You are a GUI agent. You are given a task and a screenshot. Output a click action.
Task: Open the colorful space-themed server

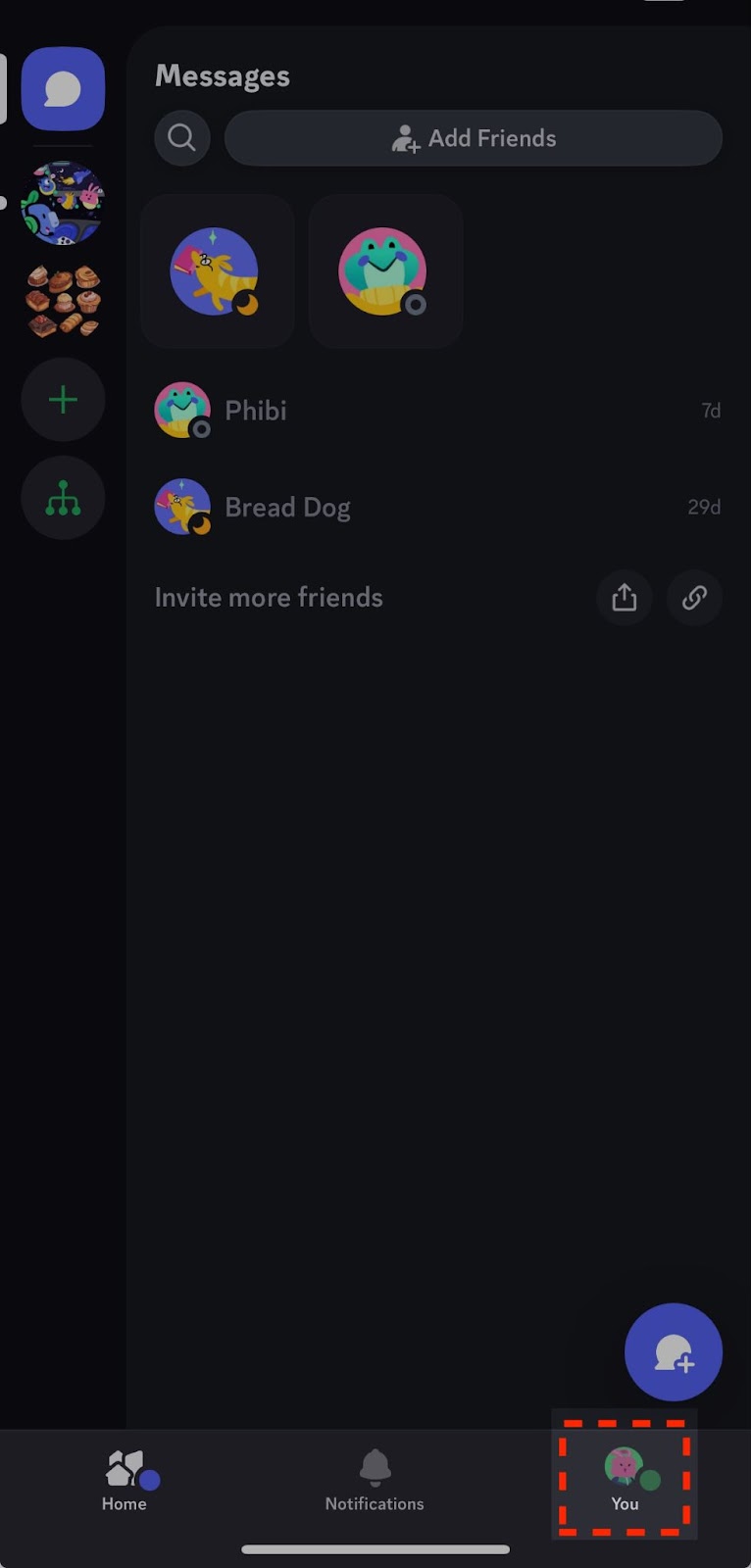point(63,203)
